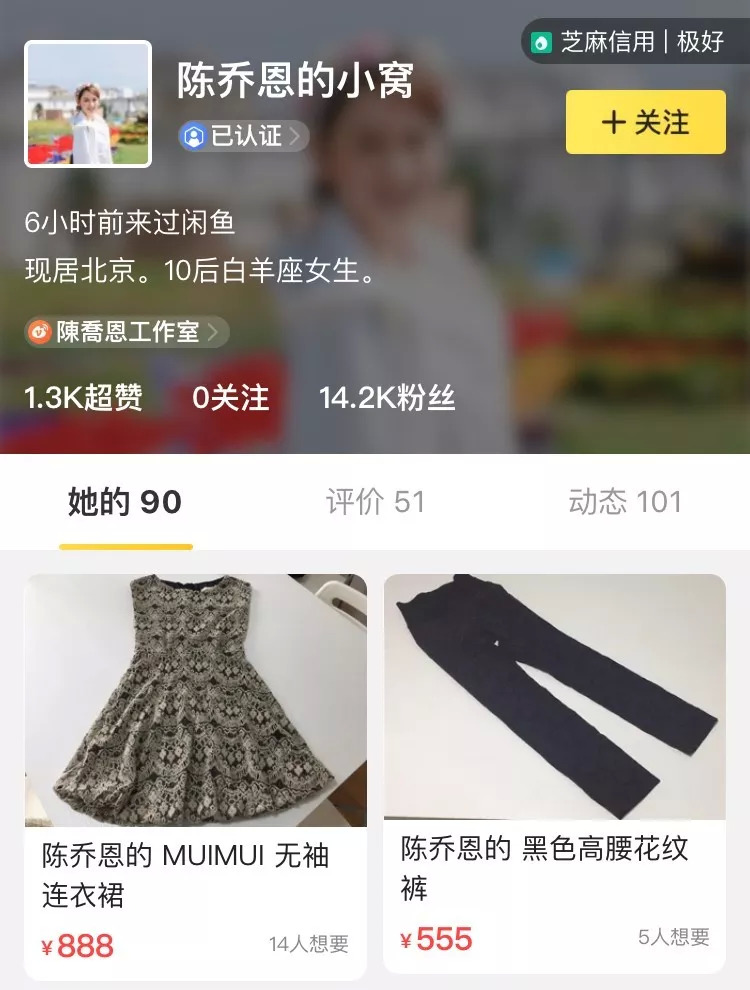The image size is (750, 990).
Task: Switch to the 评价 51 tab
Action: pos(375,502)
